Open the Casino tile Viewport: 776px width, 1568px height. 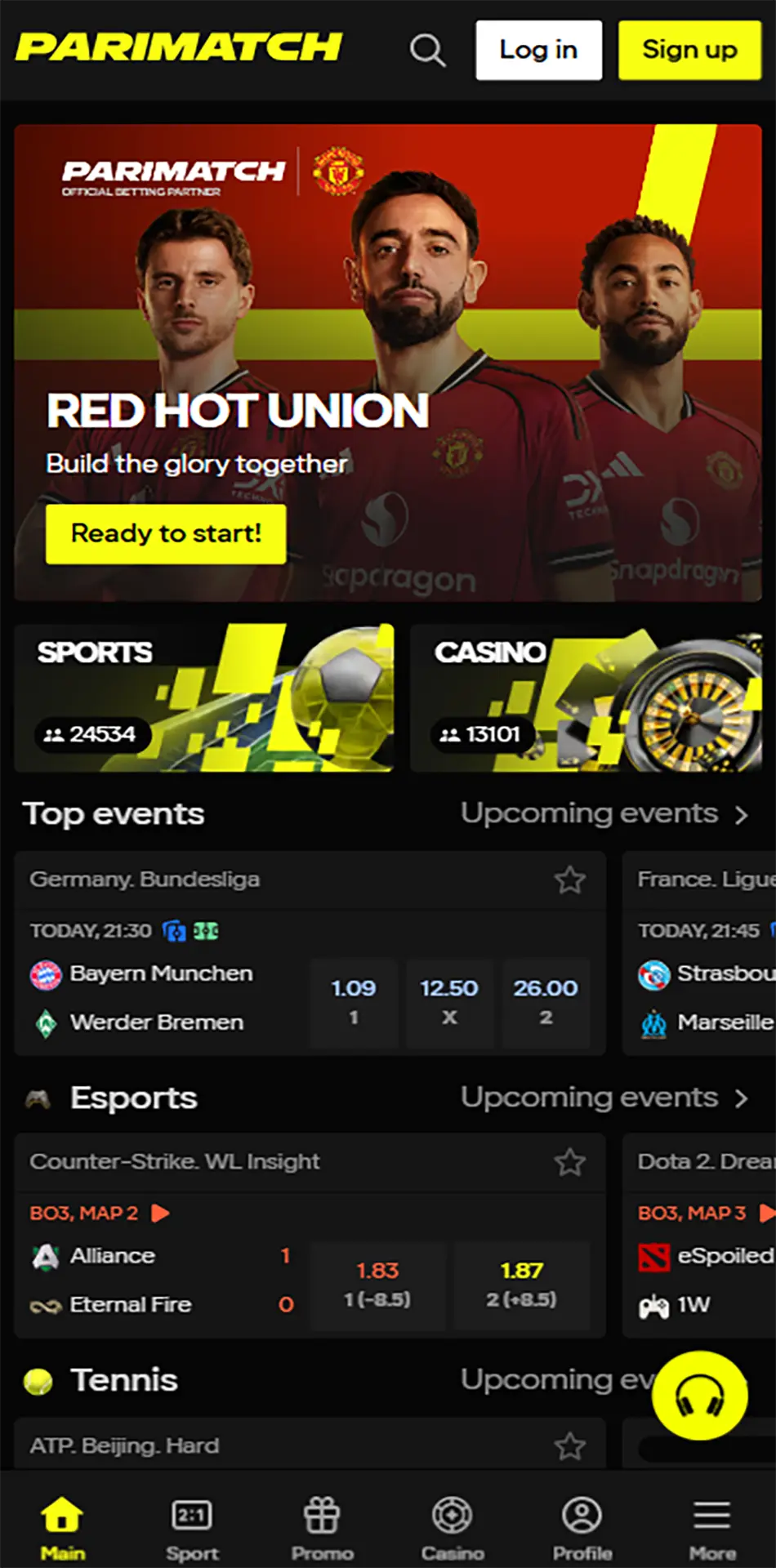tap(586, 698)
